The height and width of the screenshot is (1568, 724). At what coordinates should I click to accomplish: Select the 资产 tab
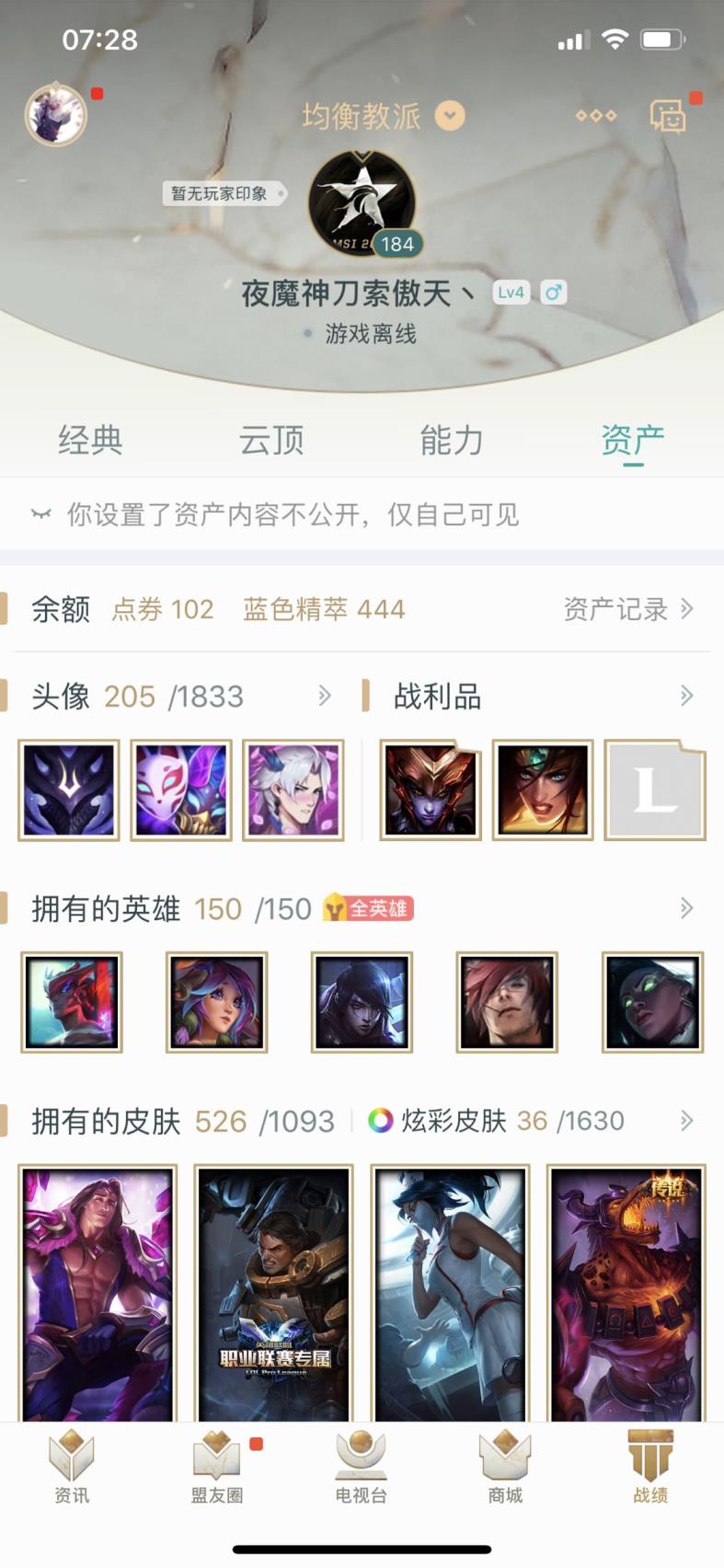632,441
